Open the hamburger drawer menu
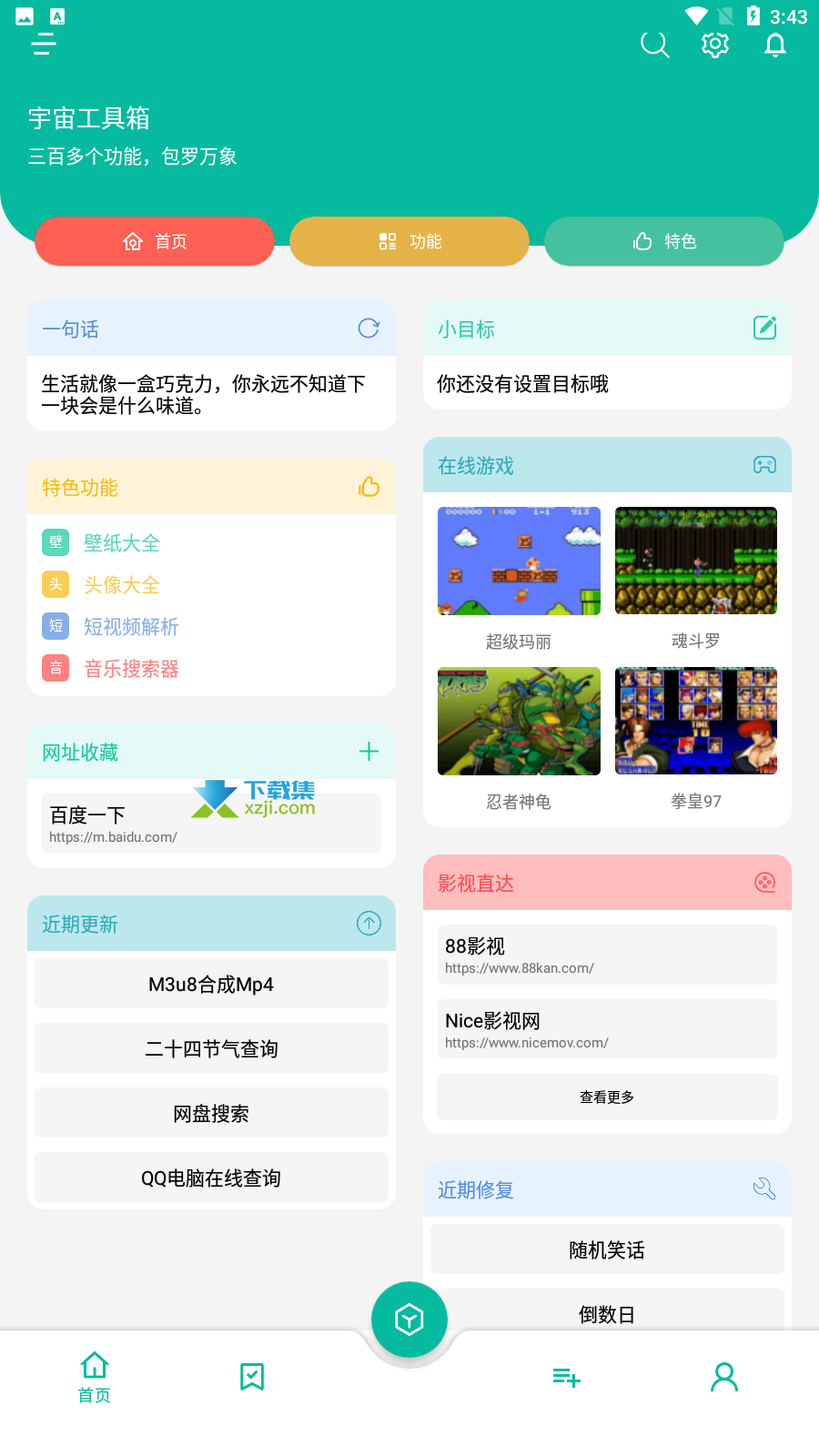 44,44
